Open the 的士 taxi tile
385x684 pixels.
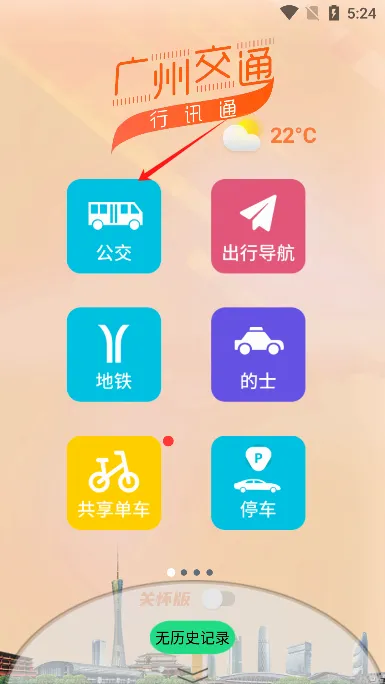tap(258, 354)
